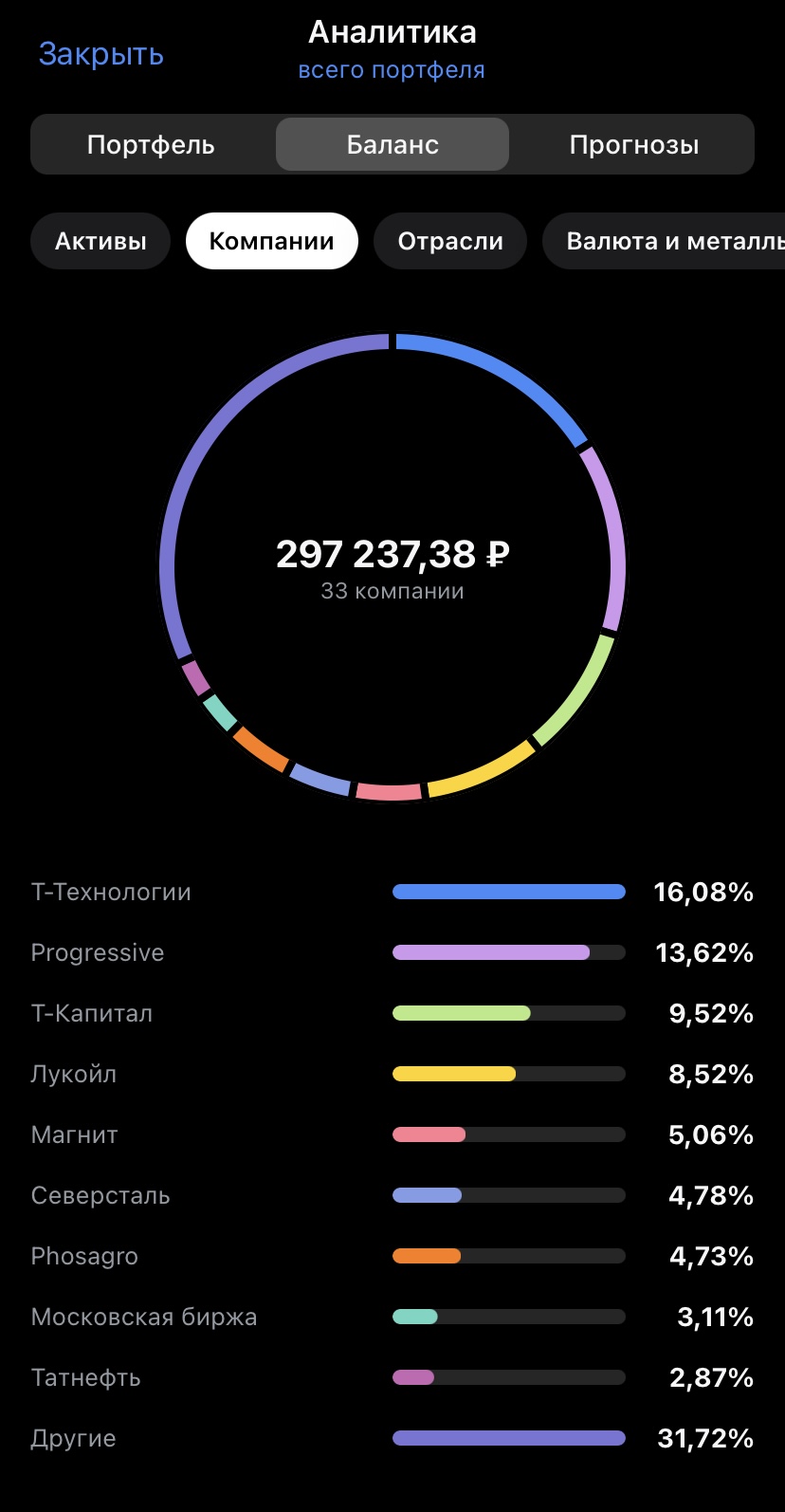Screen dimensions: 785x1512
Task: Switch to the Портфель tab
Action: pyautogui.click(x=151, y=144)
